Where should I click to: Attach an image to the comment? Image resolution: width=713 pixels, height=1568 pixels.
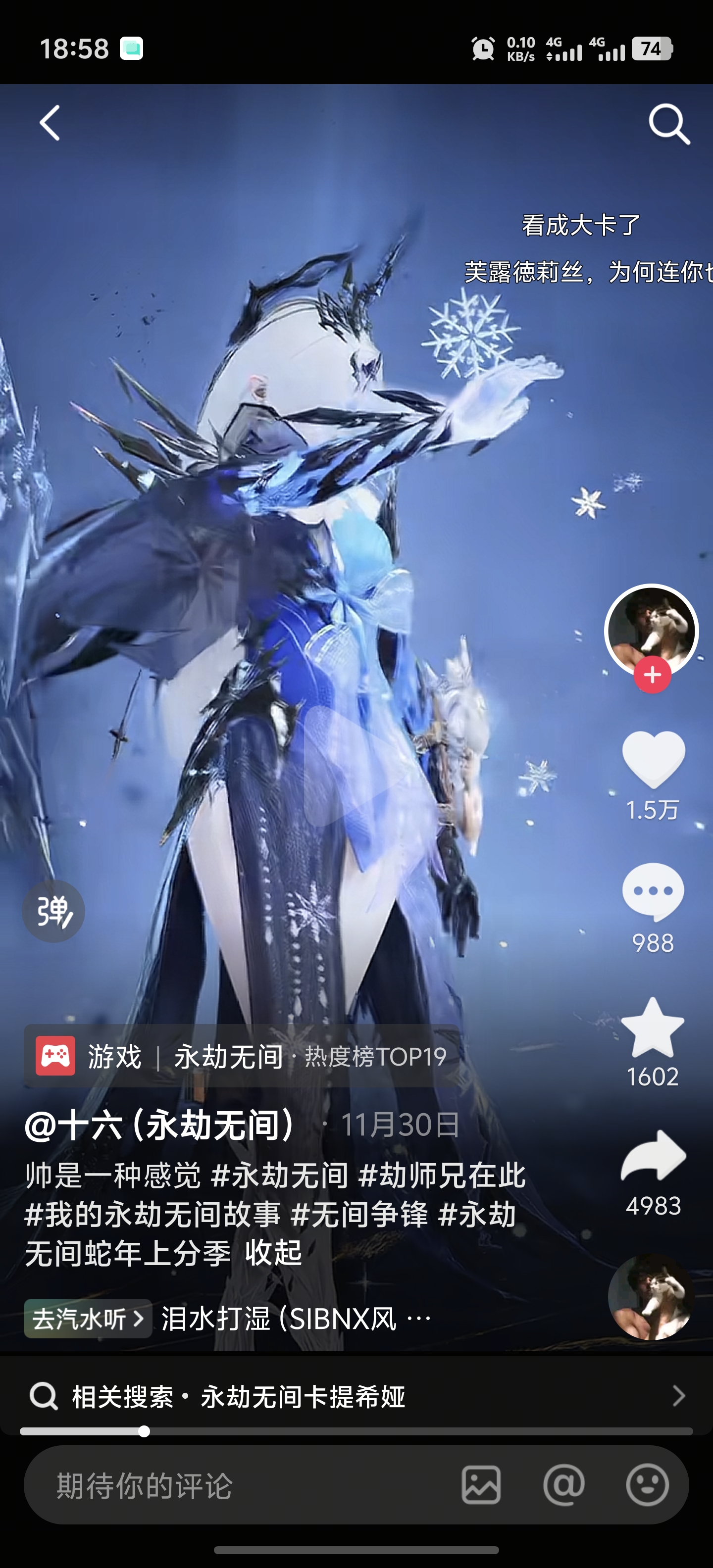click(481, 1485)
